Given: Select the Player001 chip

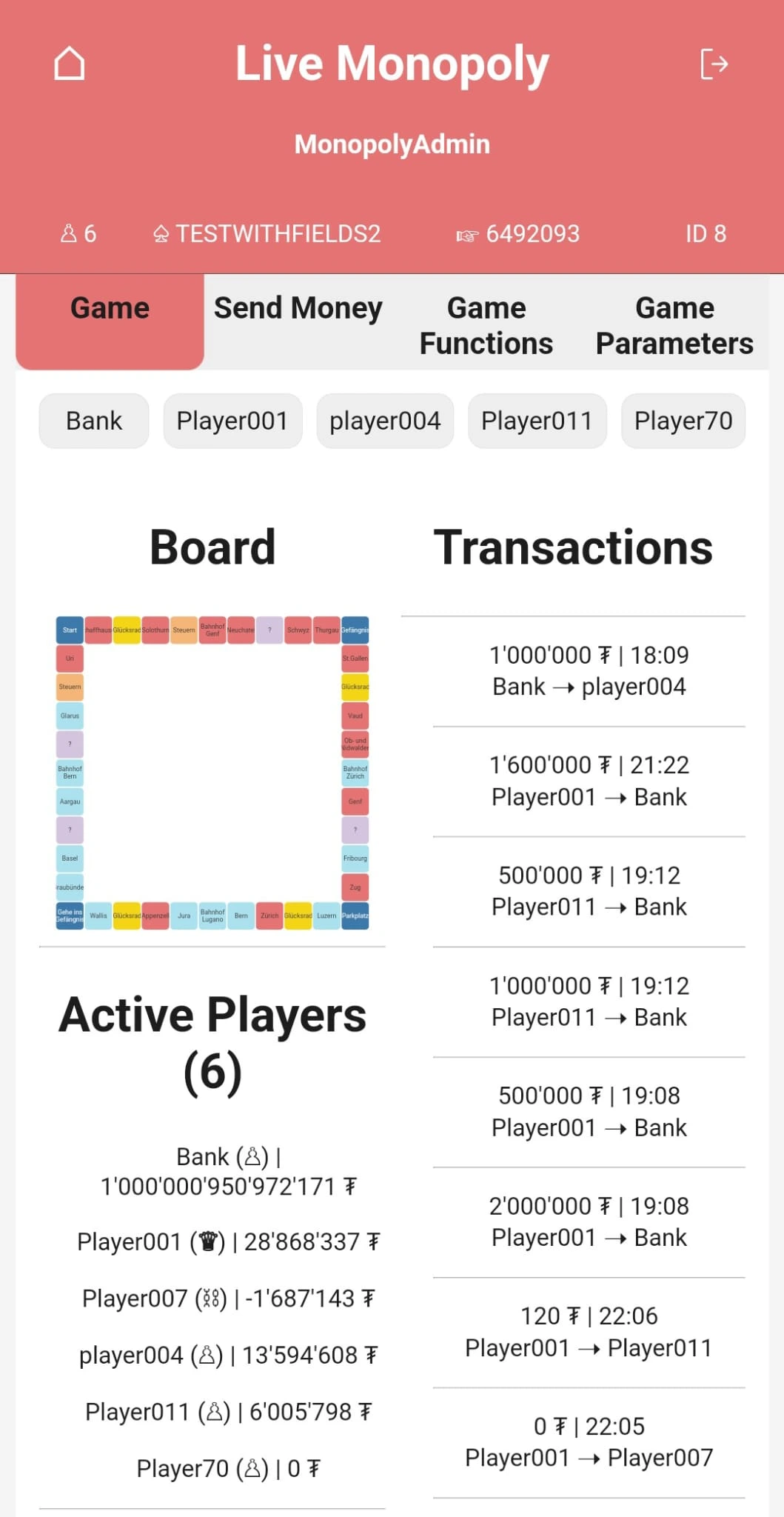Looking at the screenshot, I should coord(232,421).
